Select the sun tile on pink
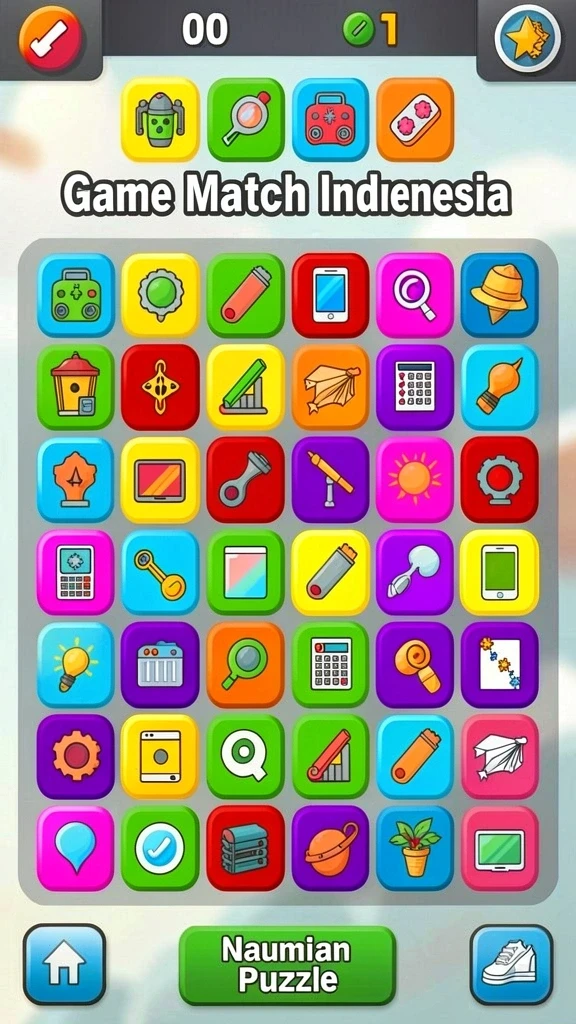 pos(415,479)
